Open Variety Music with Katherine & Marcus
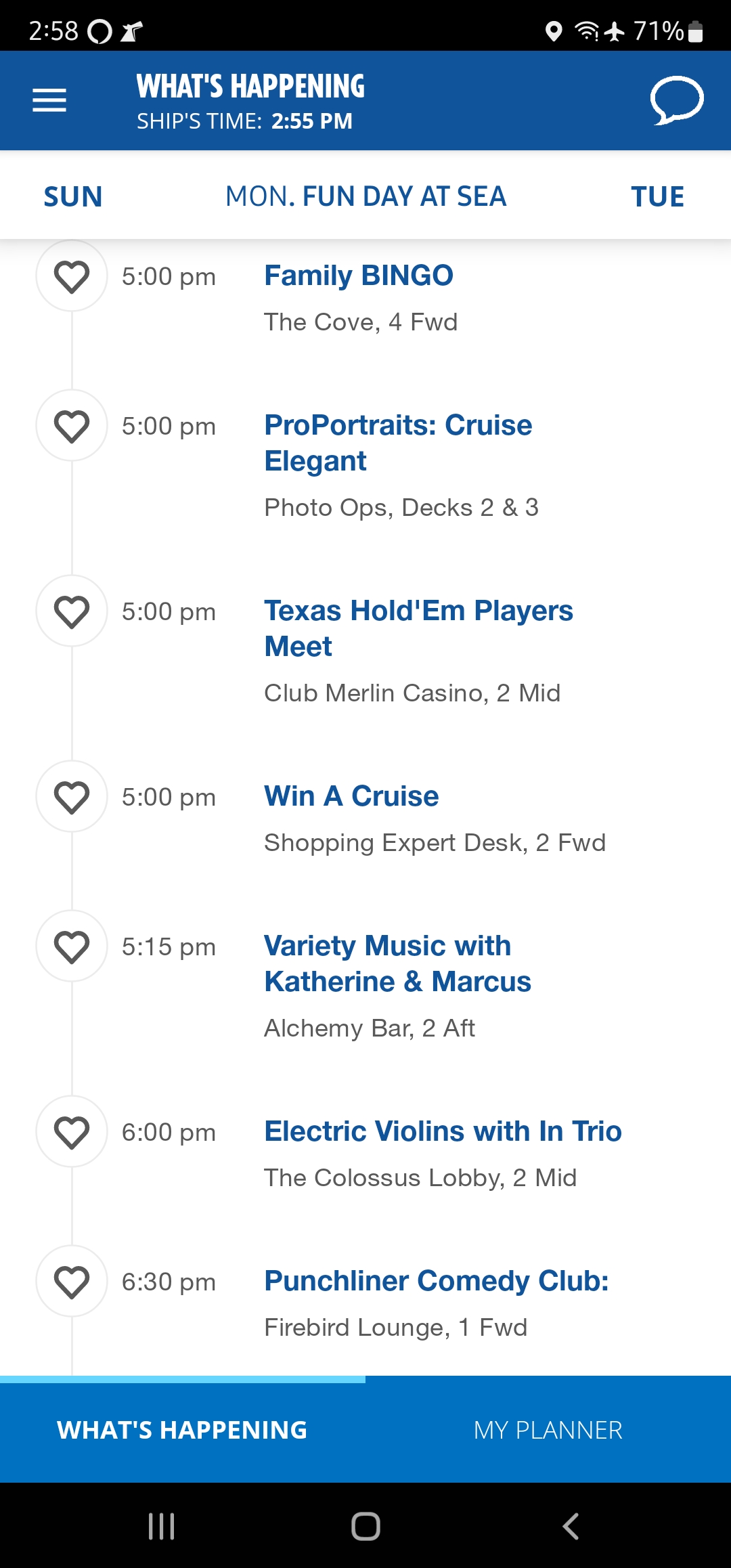This screenshot has height=1568, width=731. click(397, 963)
